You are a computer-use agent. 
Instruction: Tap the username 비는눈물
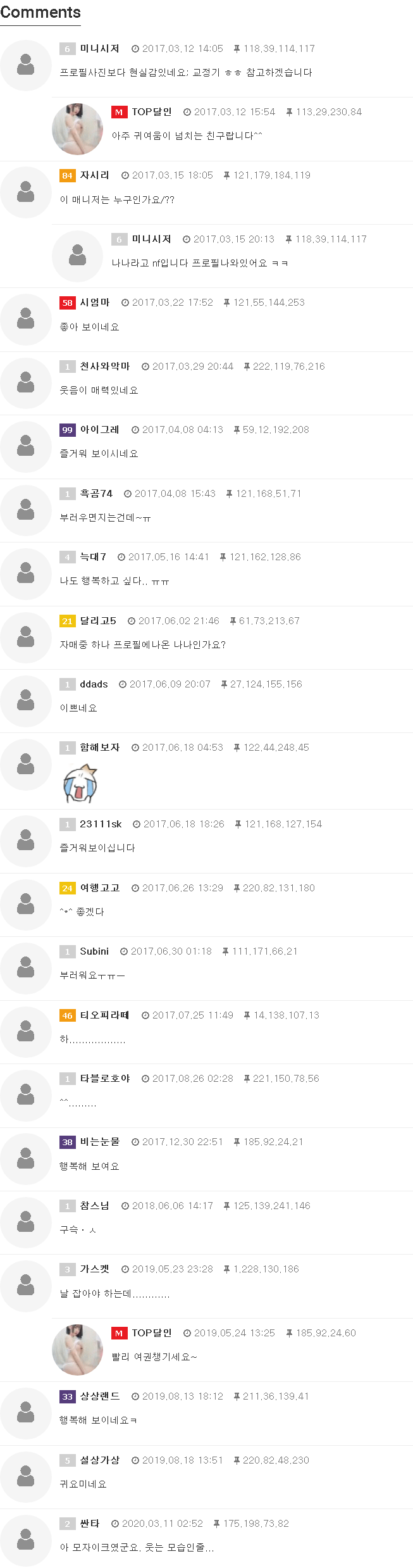click(99, 1142)
